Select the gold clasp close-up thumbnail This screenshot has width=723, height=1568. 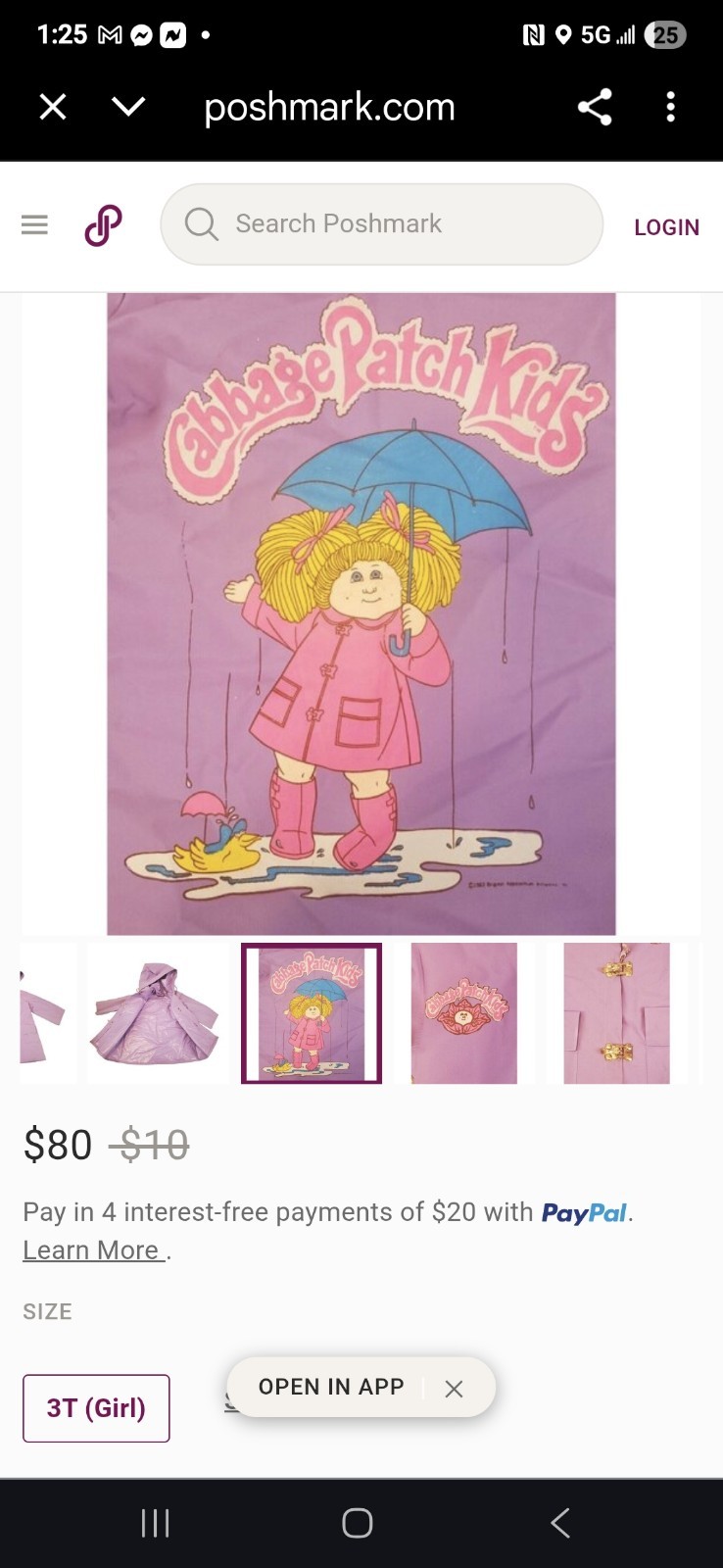coord(617,1013)
